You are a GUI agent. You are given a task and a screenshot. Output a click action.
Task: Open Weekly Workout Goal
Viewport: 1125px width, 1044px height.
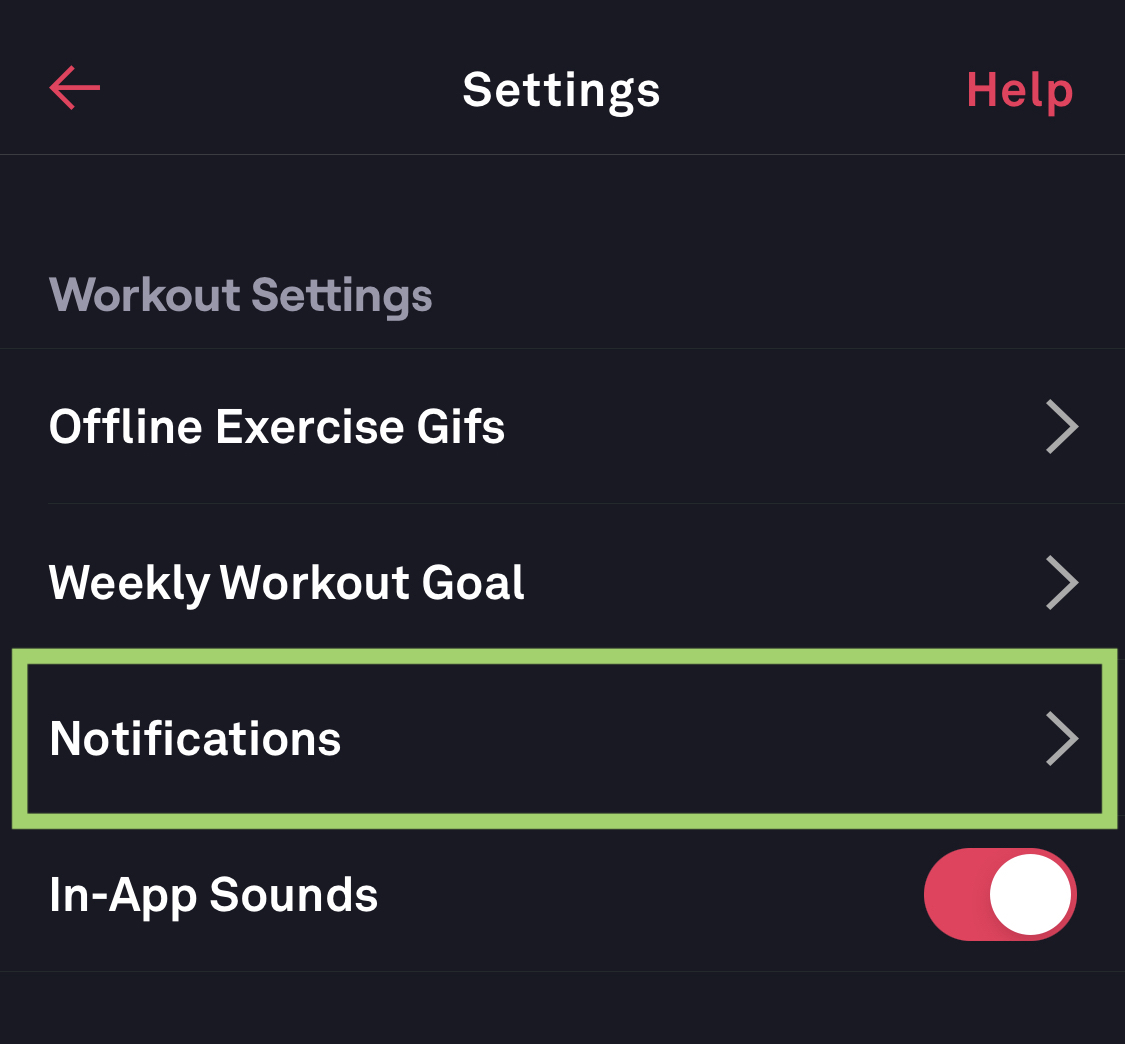click(x=562, y=583)
